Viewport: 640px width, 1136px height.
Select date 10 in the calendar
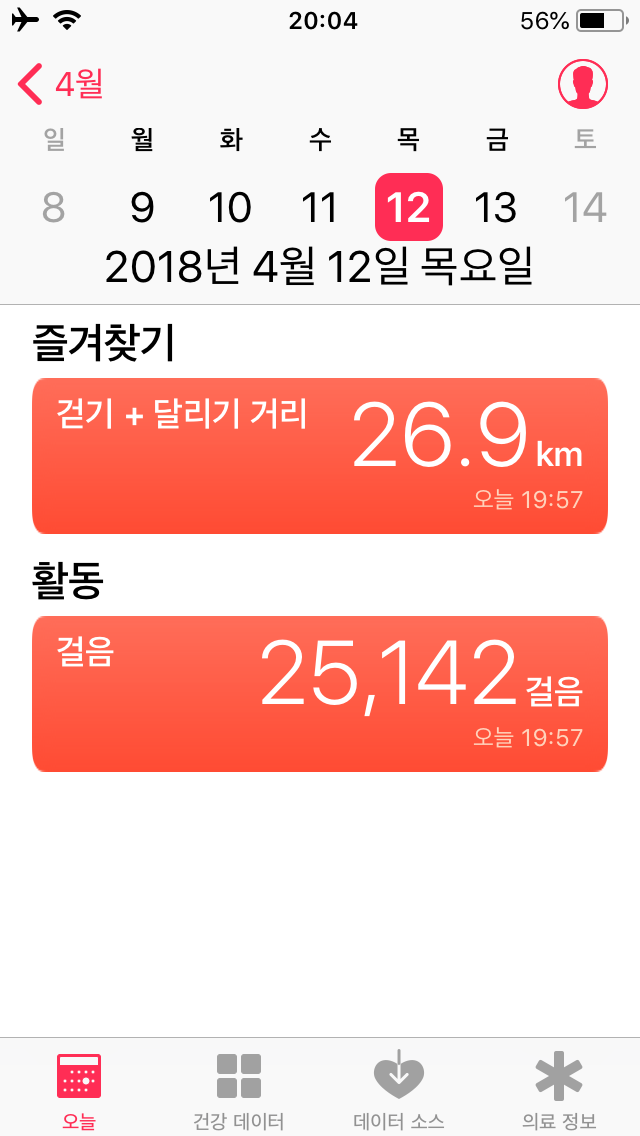pyautogui.click(x=230, y=207)
